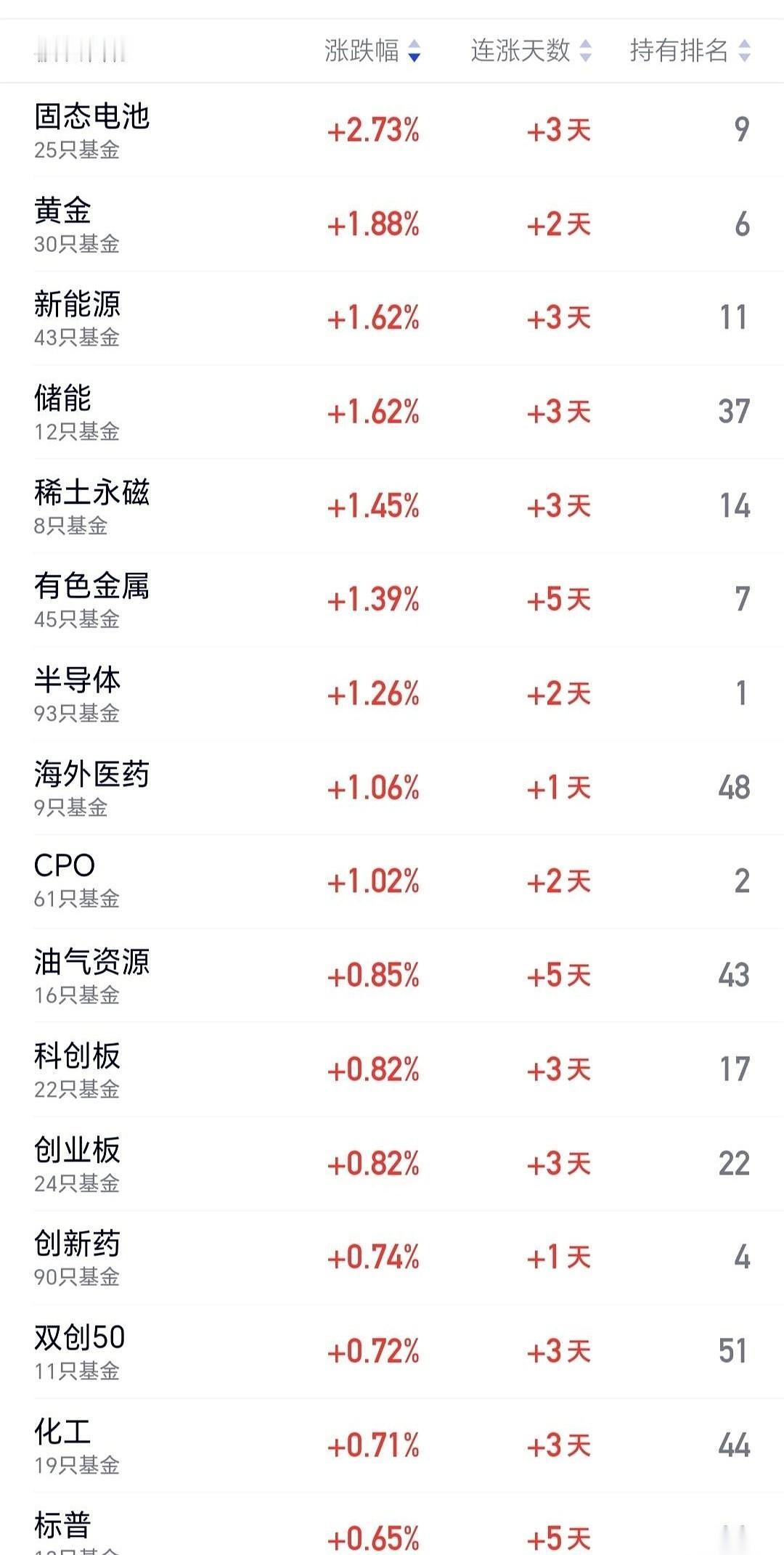Tap the upward sort triangle on 持有排名
Screen dimensions: 784x1555
(743, 46)
